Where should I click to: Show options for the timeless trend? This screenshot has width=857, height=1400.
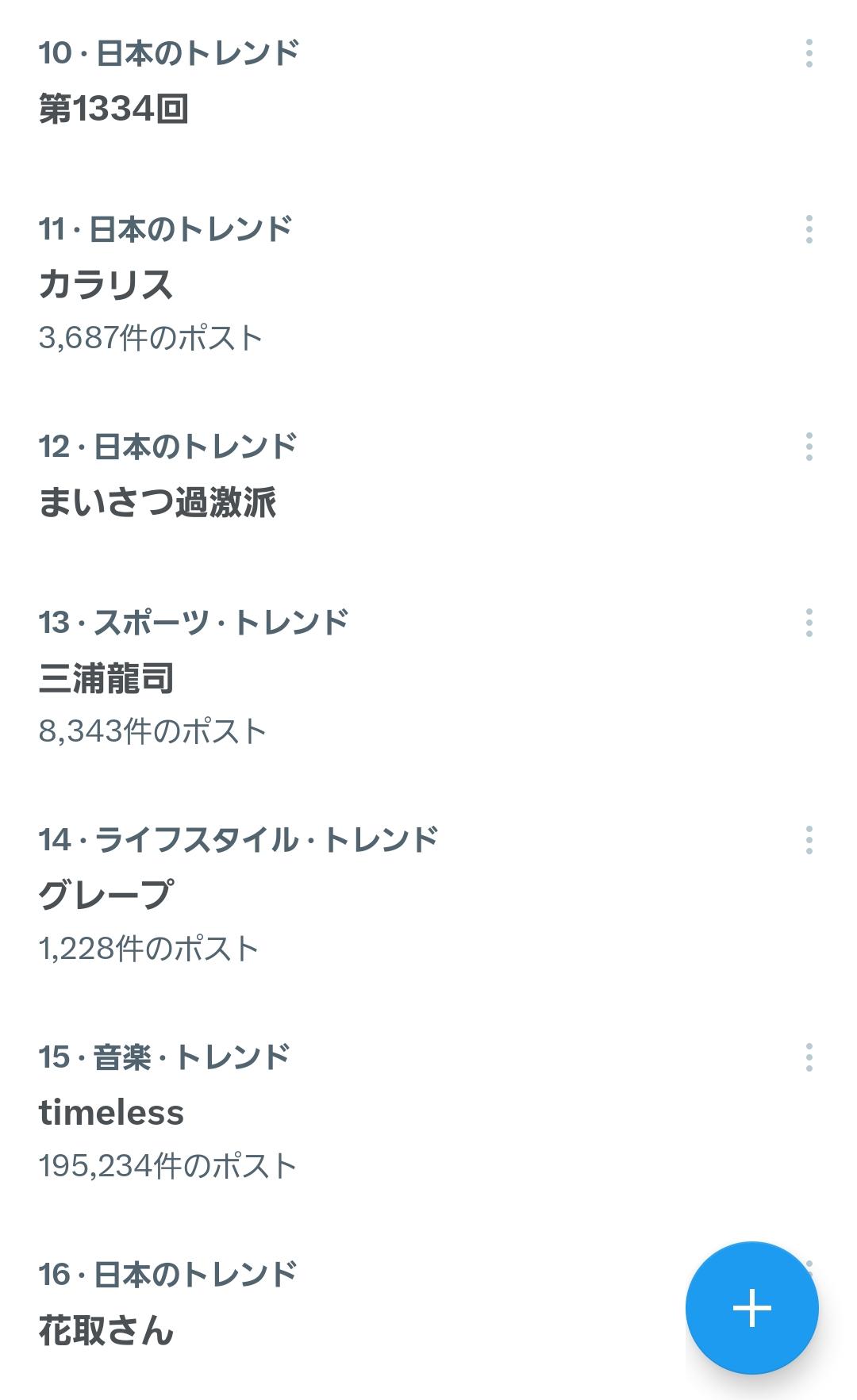(x=809, y=1057)
